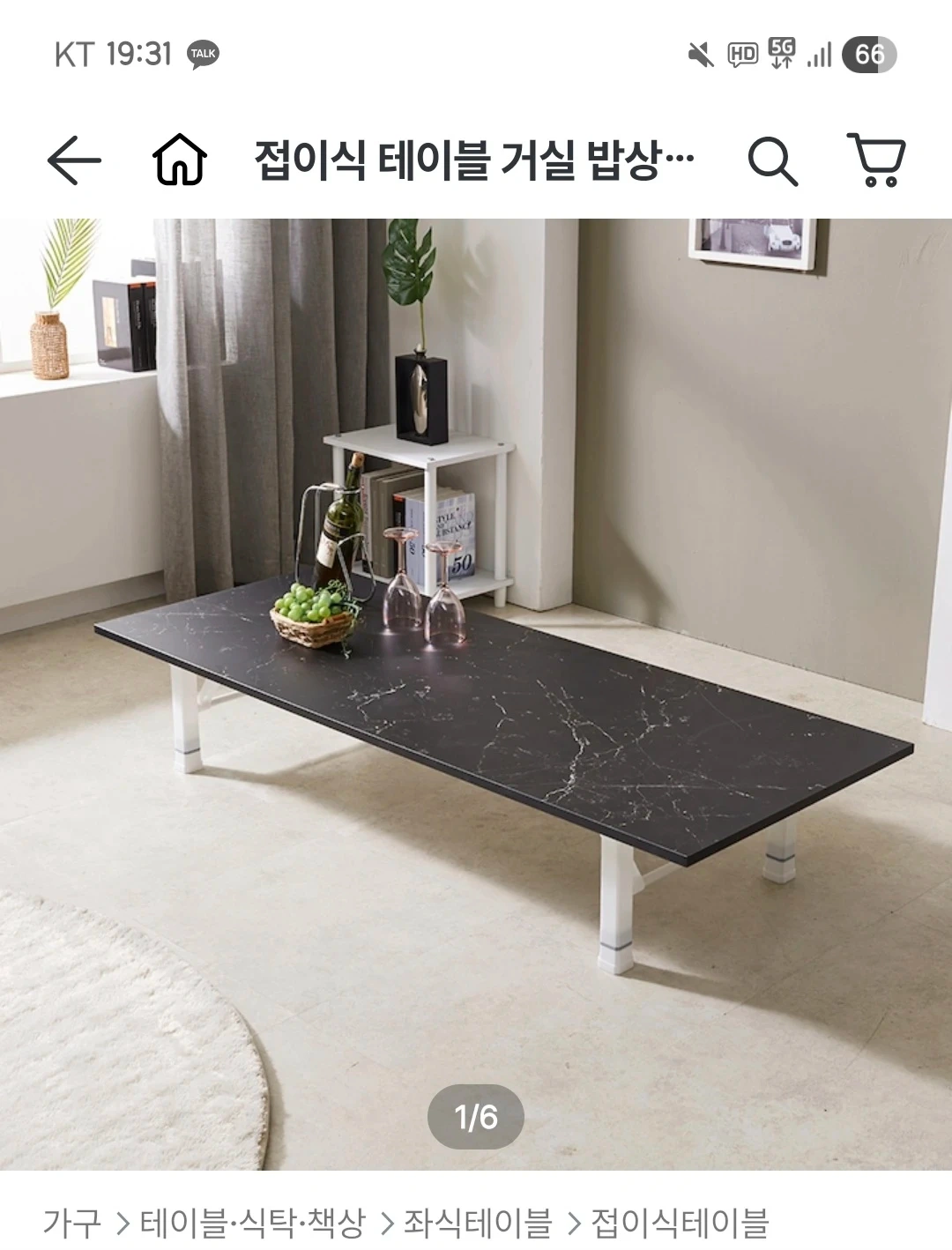Search for products with magnifier icon
This screenshot has height=1250, width=952.
click(x=772, y=160)
